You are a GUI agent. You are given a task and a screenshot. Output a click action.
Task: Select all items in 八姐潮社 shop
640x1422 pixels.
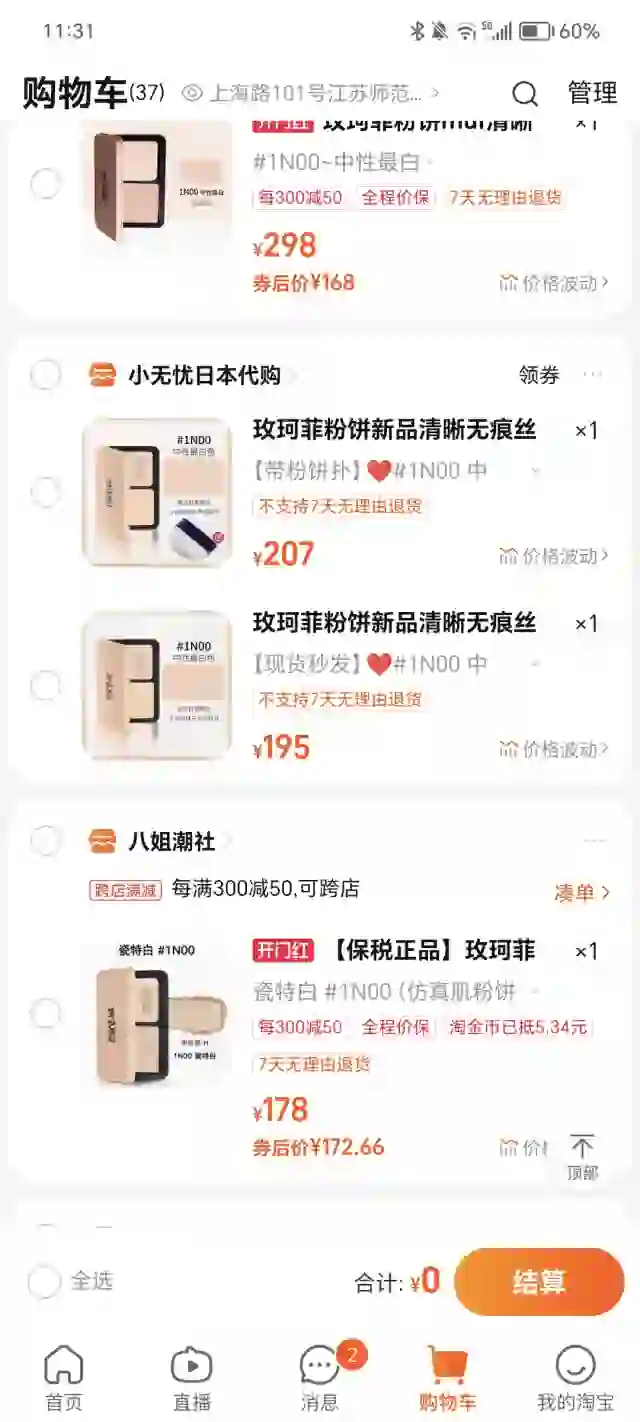click(46, 841)
